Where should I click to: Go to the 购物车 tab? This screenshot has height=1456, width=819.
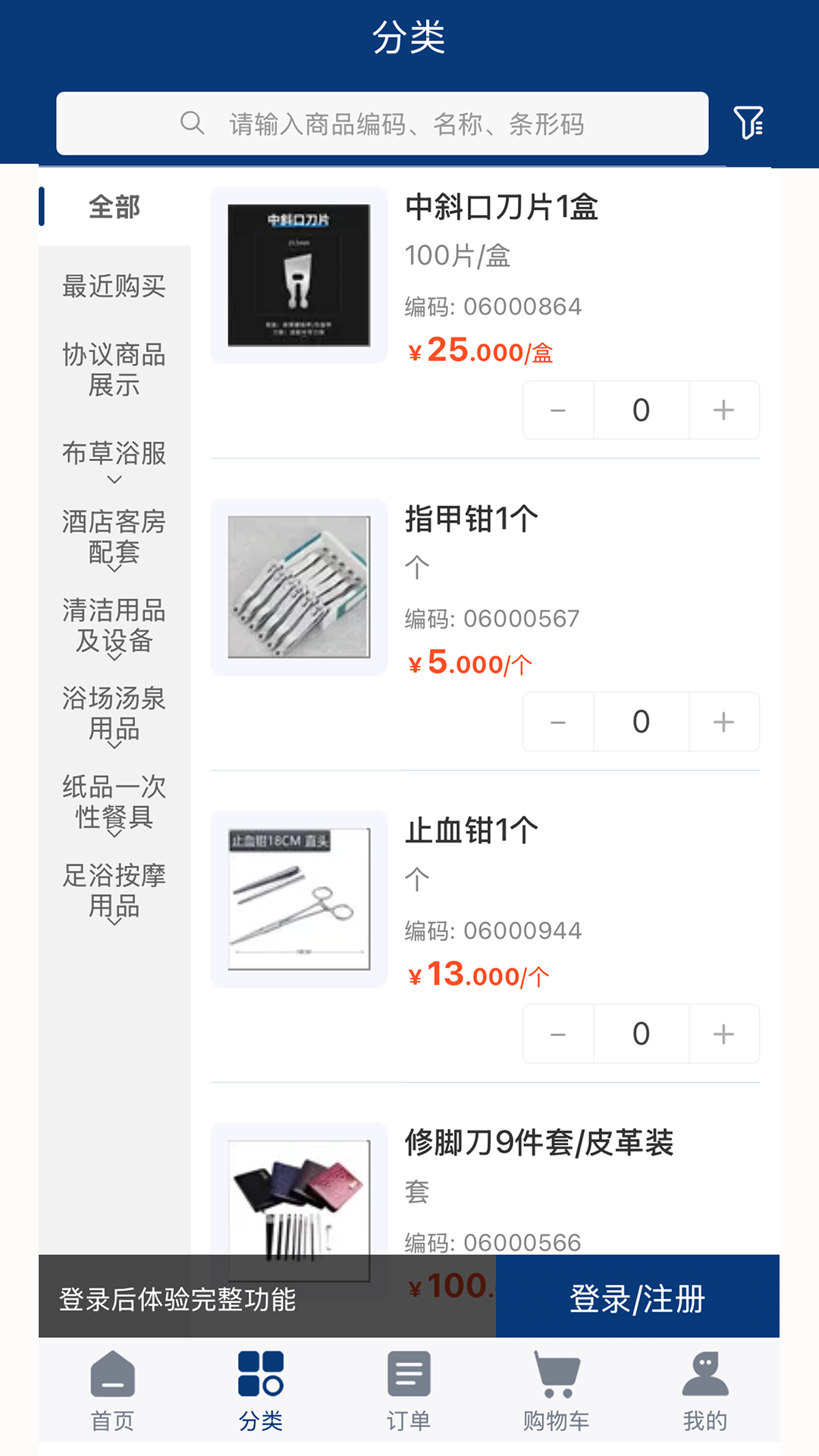pos(557,1391)
